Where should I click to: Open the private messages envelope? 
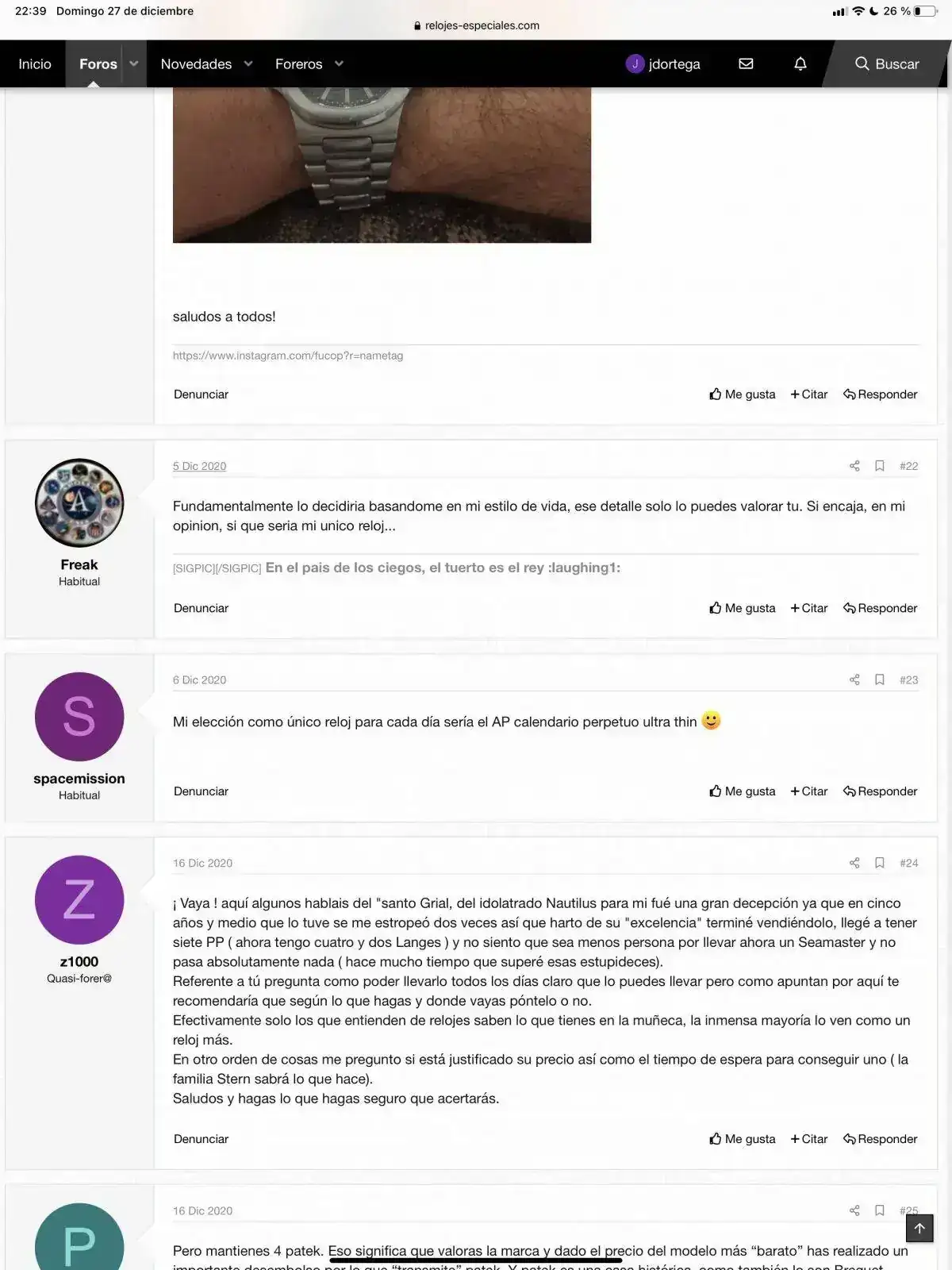(746, 64)
